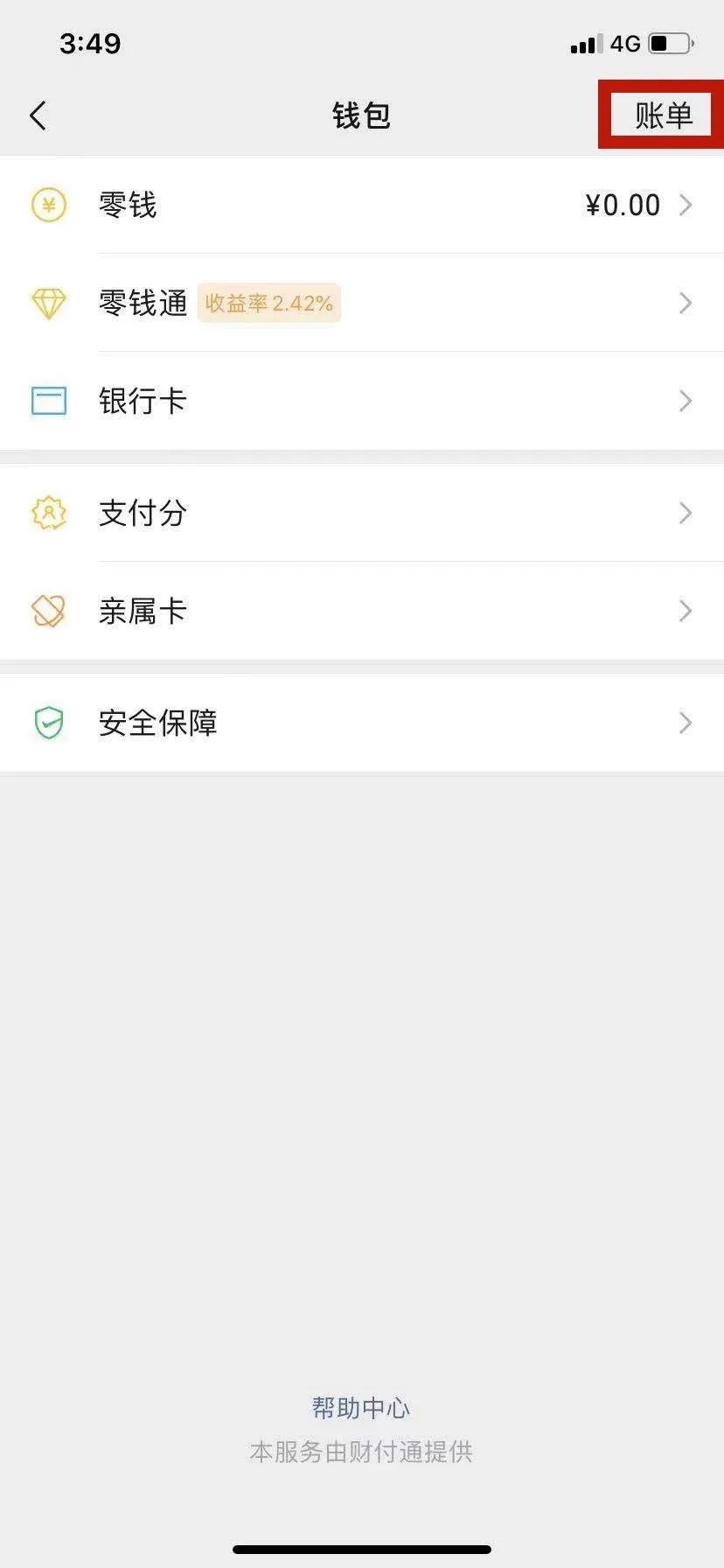Tap the ¥0.00 balance amount
The width and height of the screenshot is (724, 1568).
point(622,205)
